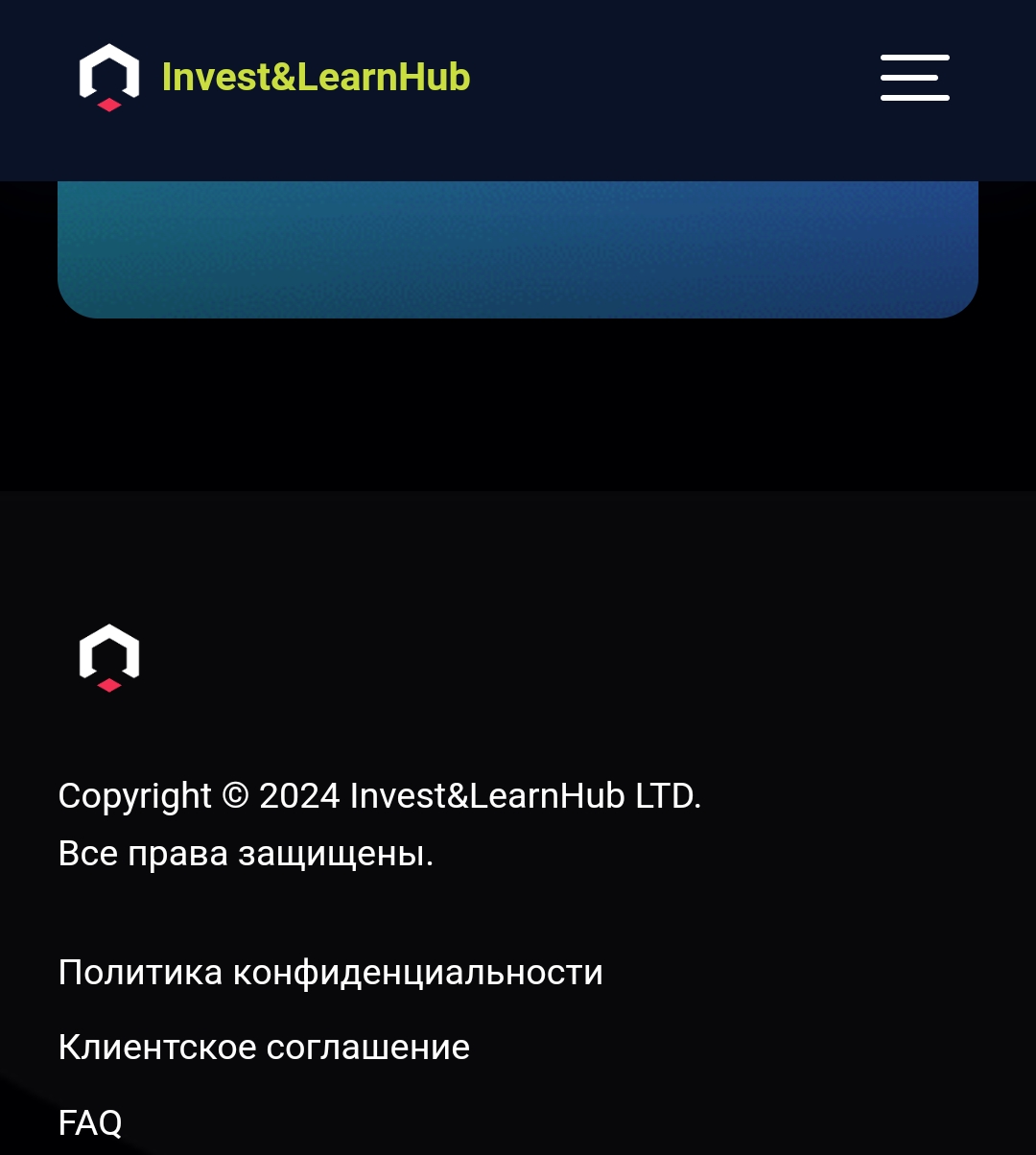Click the Invest&LearnHub home link
Image resolution: width=1036 pixels, height=1155 pixels.
(x=273, y=77)
